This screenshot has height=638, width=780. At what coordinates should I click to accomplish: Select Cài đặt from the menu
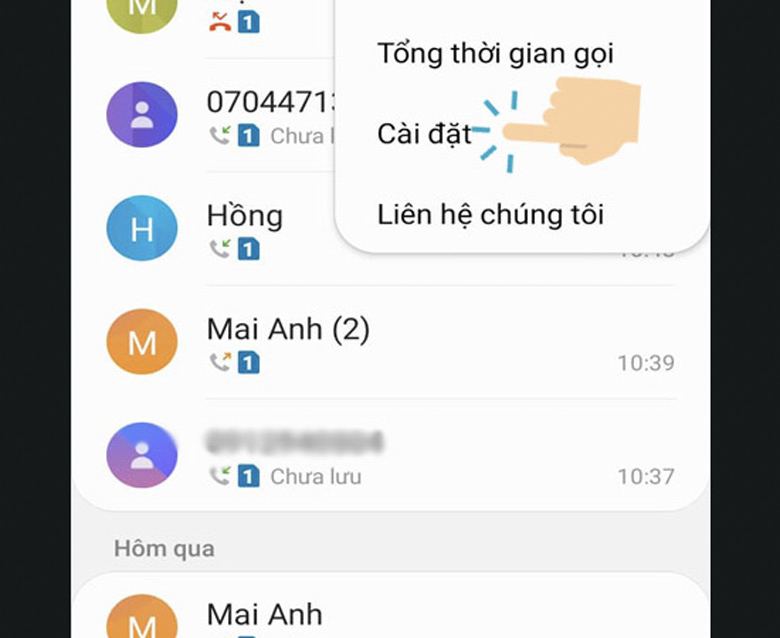[x=424, y=133]
